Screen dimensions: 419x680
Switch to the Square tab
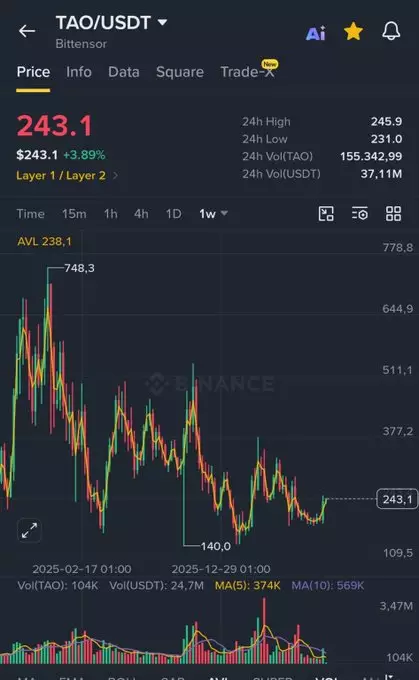pyautogui.click(x=180, y=72)
